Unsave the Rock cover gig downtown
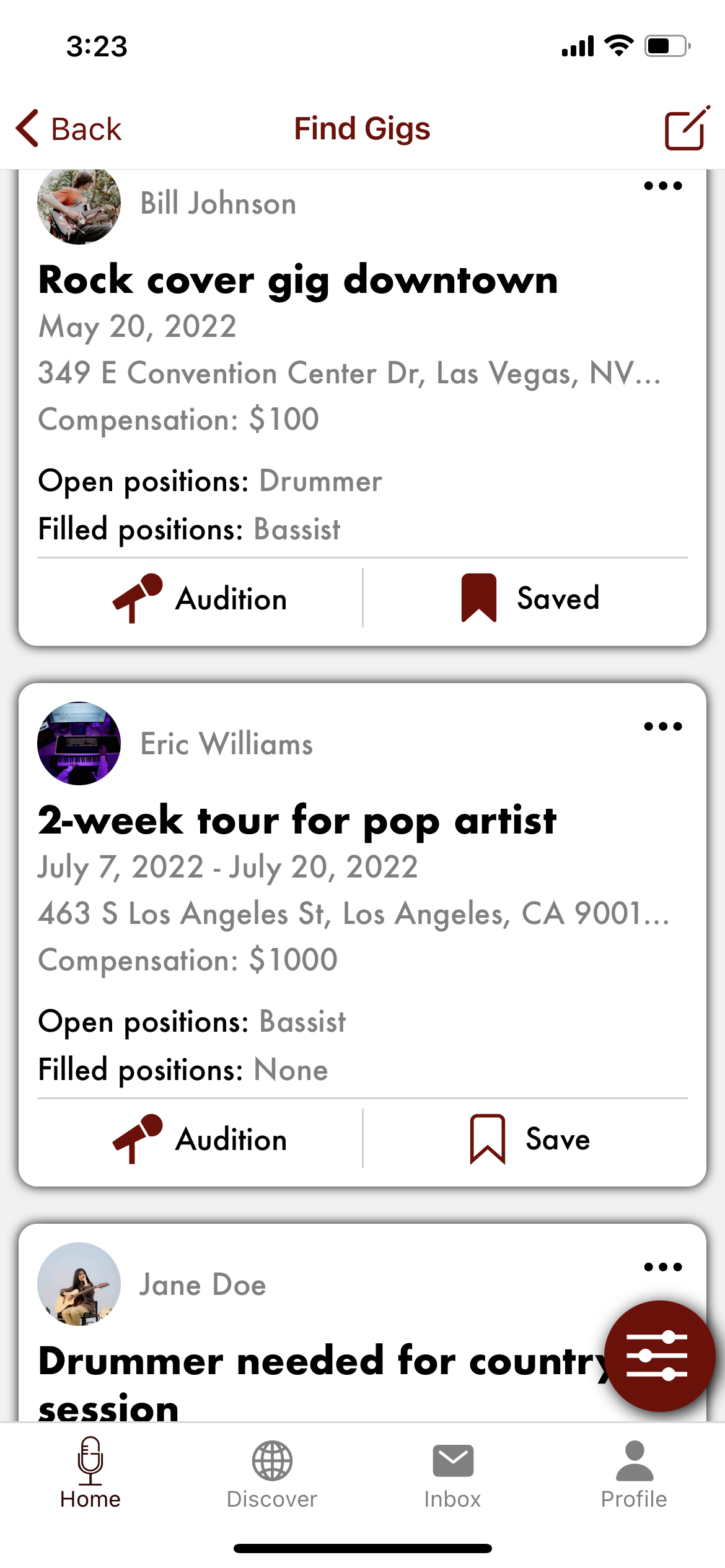The height and width of the screenshot is (1568, 725). pos(530,598)
